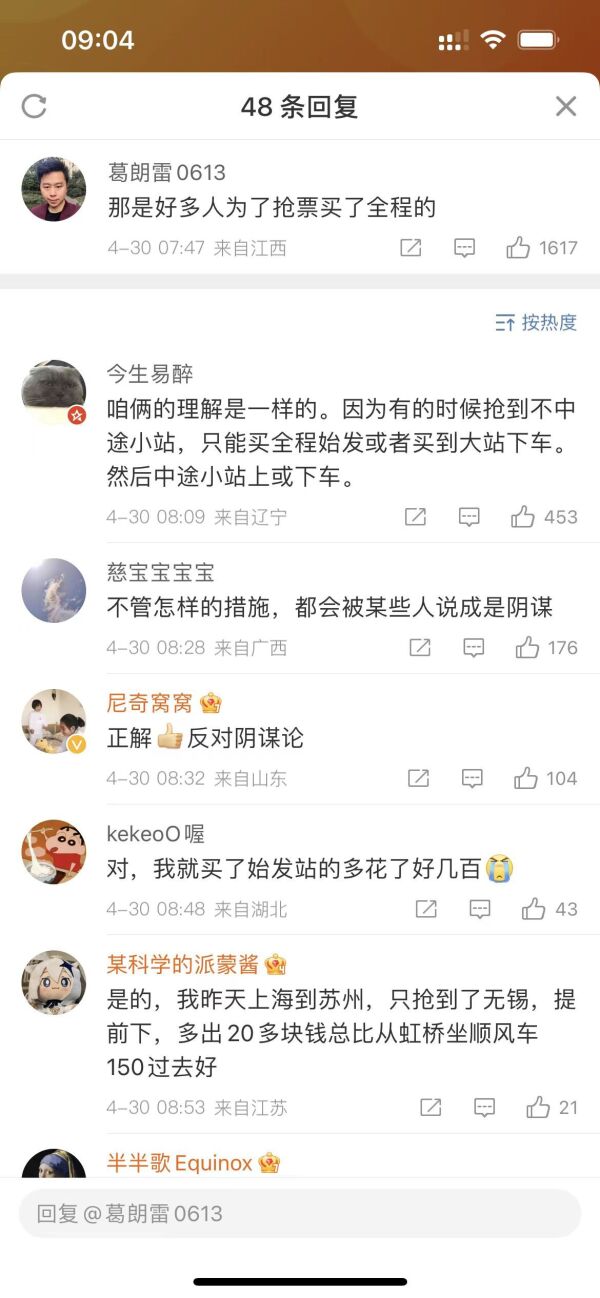Like 尼奇窝窝's reply

pos(525,778)
